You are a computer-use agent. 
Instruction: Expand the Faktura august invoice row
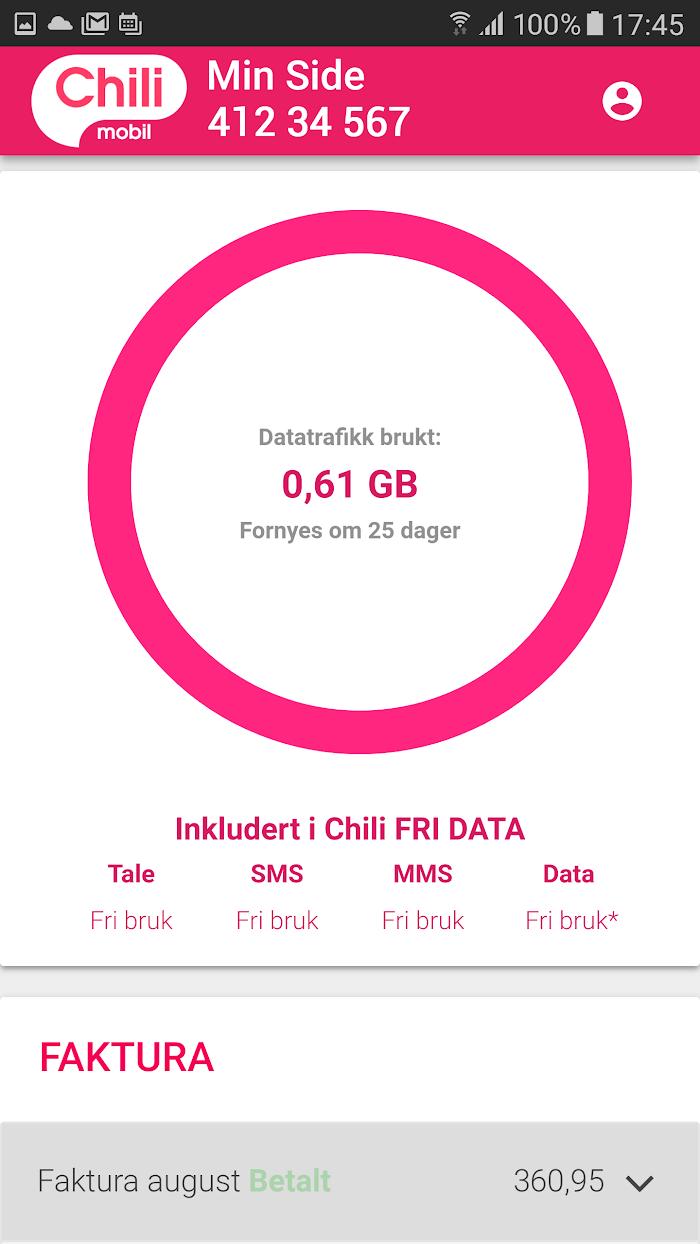[x=639, y=1182]
